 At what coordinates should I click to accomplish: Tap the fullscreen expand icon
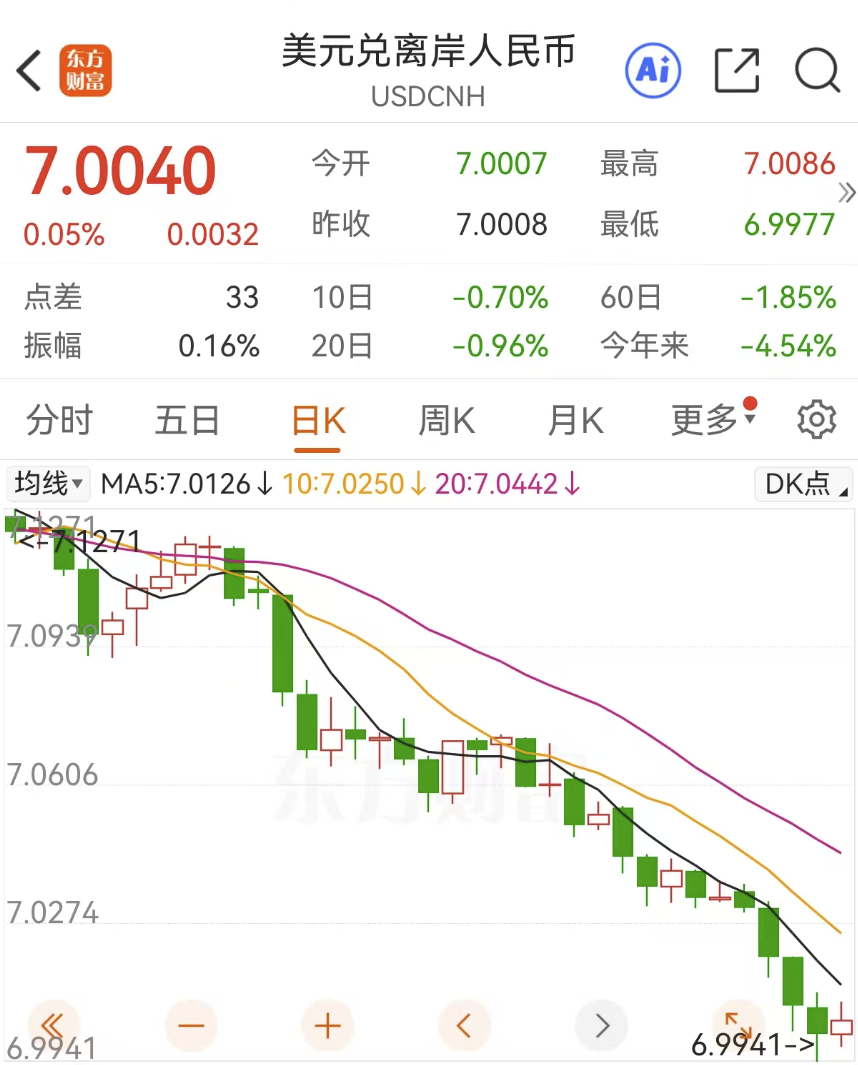738,1025
